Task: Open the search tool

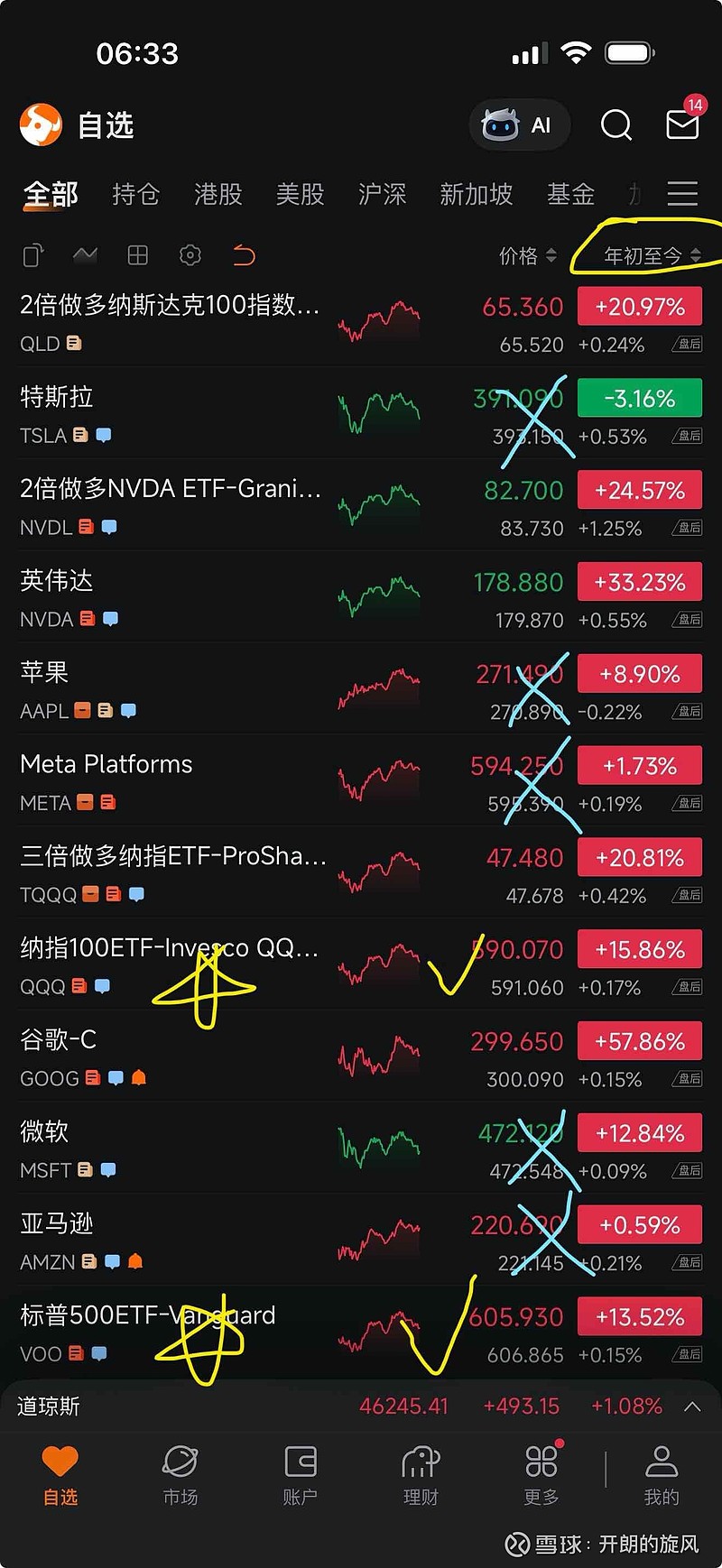Action: click(616, 126)
